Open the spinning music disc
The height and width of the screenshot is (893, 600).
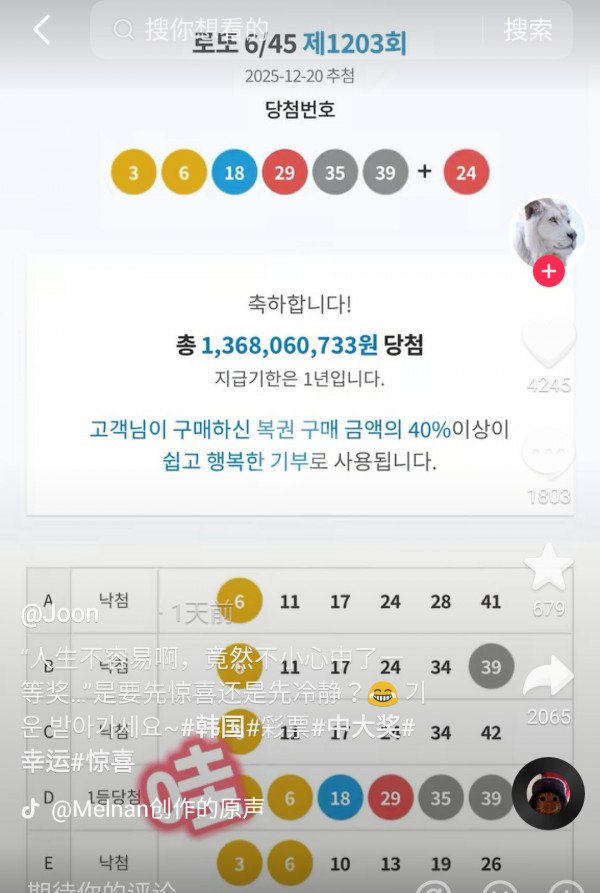click(548, 793)
